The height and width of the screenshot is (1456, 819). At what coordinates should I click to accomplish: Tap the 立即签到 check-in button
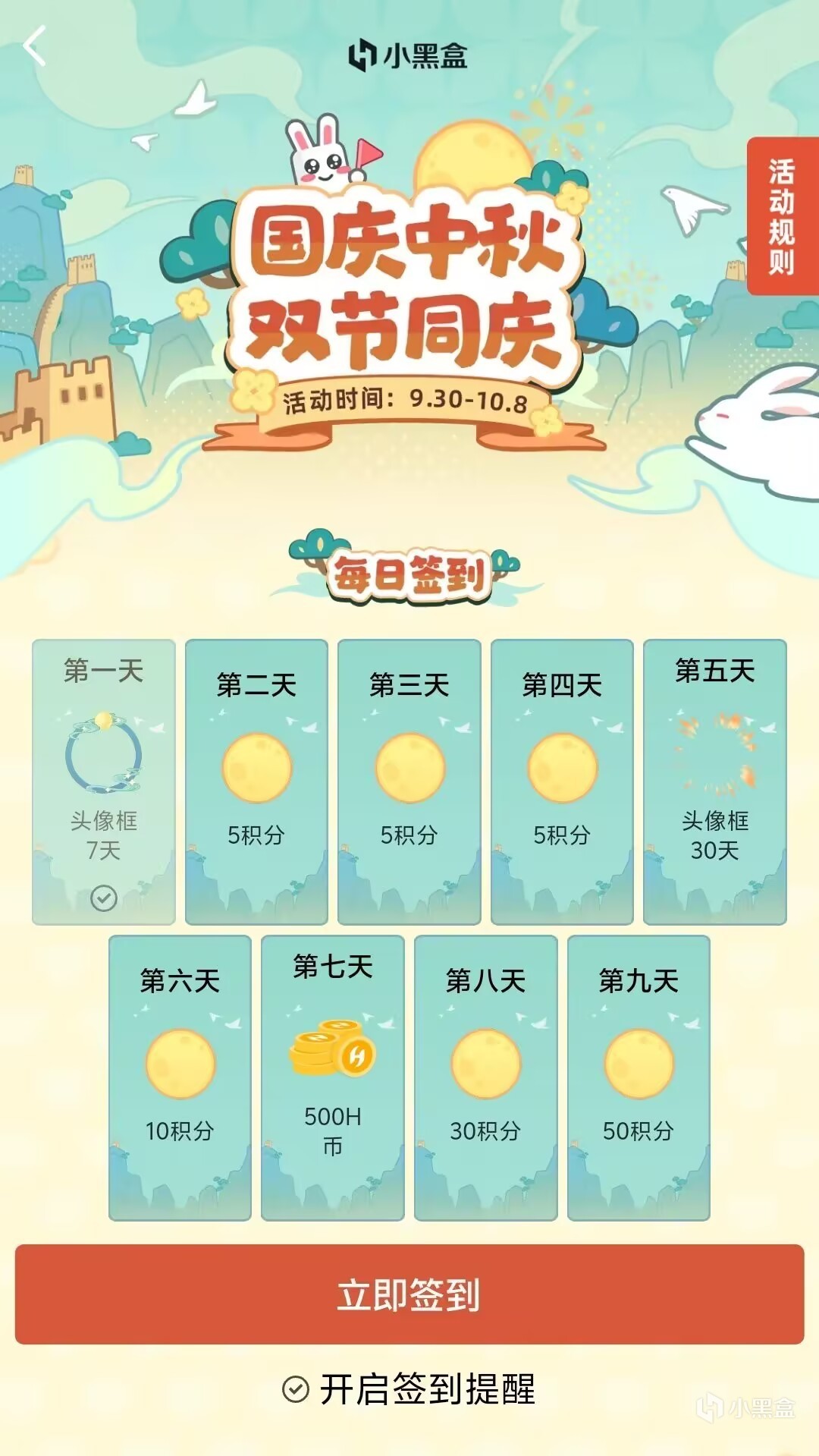[x=409, y=1294]
